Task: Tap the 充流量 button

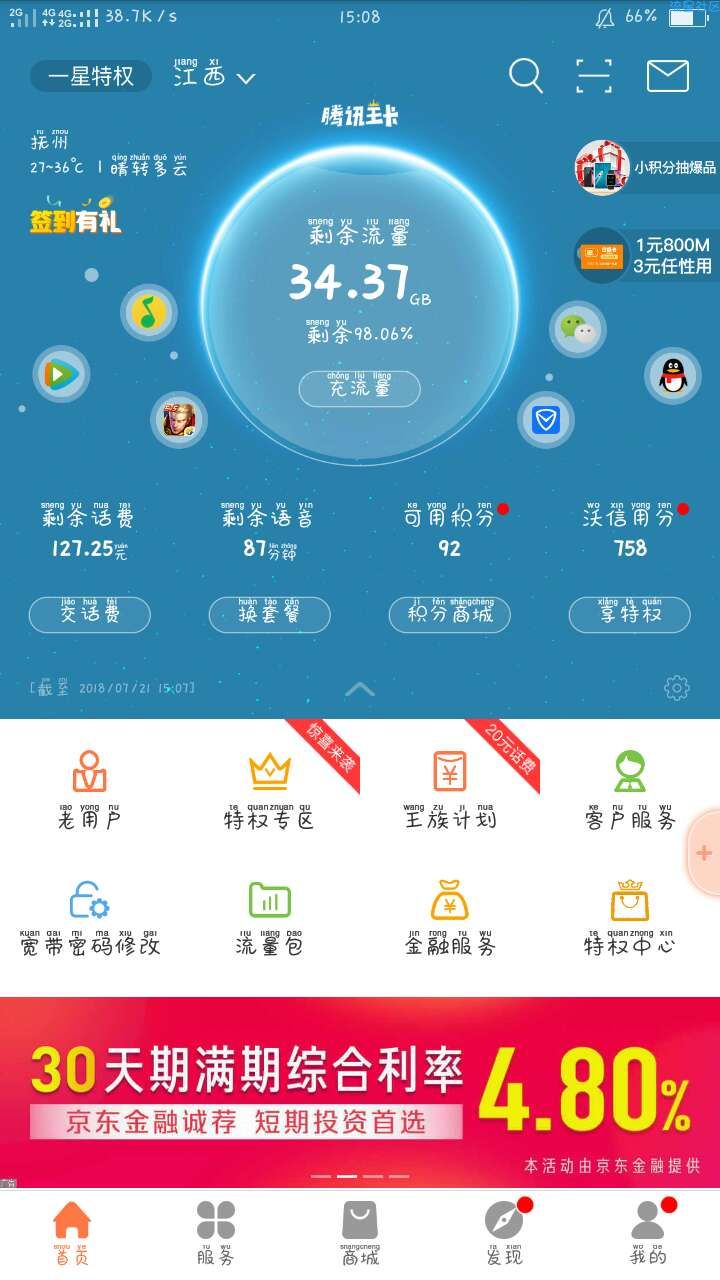Action: coord(360,388)
